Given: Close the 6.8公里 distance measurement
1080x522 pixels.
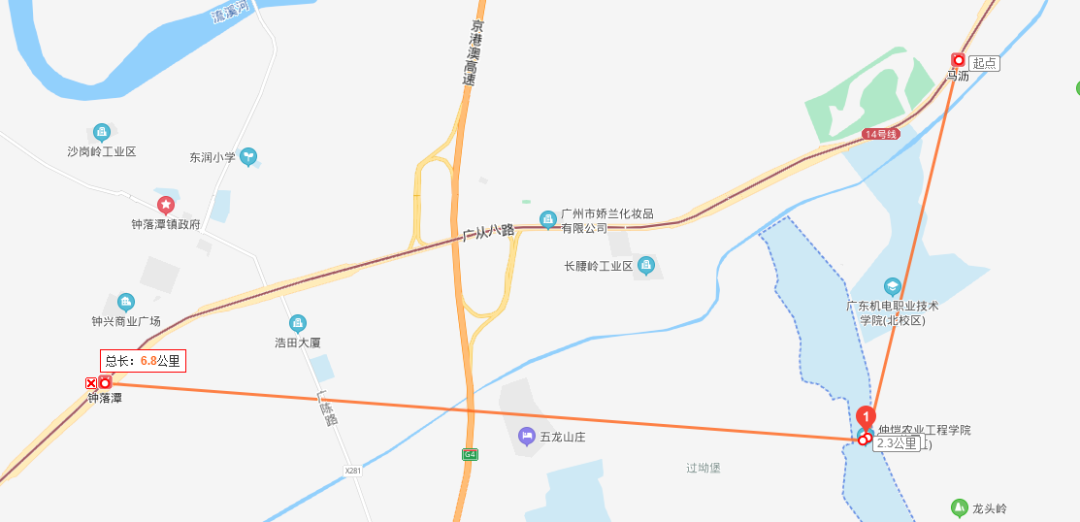Looking at the screenshot, I should pyautogui.click(x=91, y=383).
